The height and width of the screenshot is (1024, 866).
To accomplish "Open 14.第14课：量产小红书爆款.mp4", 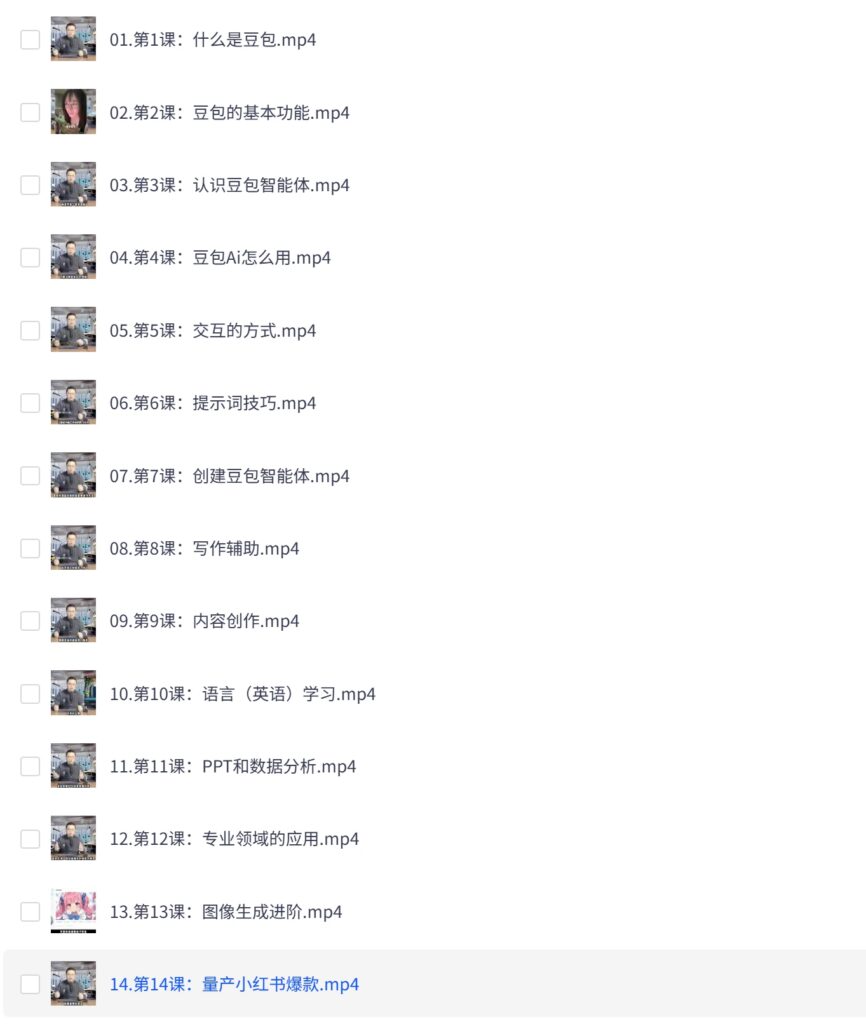I will pyautogui.click(x=234, y=984).
